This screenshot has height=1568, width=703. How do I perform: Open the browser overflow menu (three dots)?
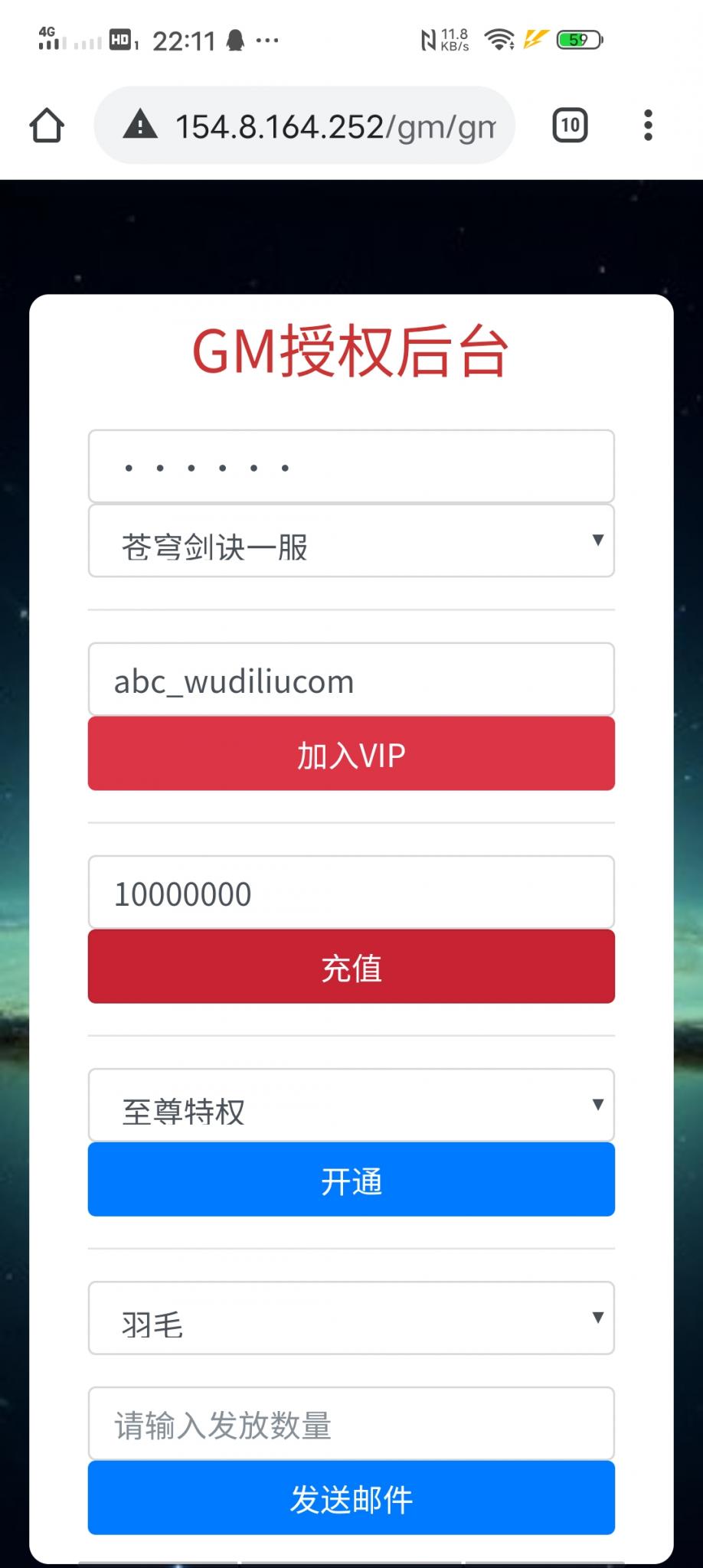[647, 125]
